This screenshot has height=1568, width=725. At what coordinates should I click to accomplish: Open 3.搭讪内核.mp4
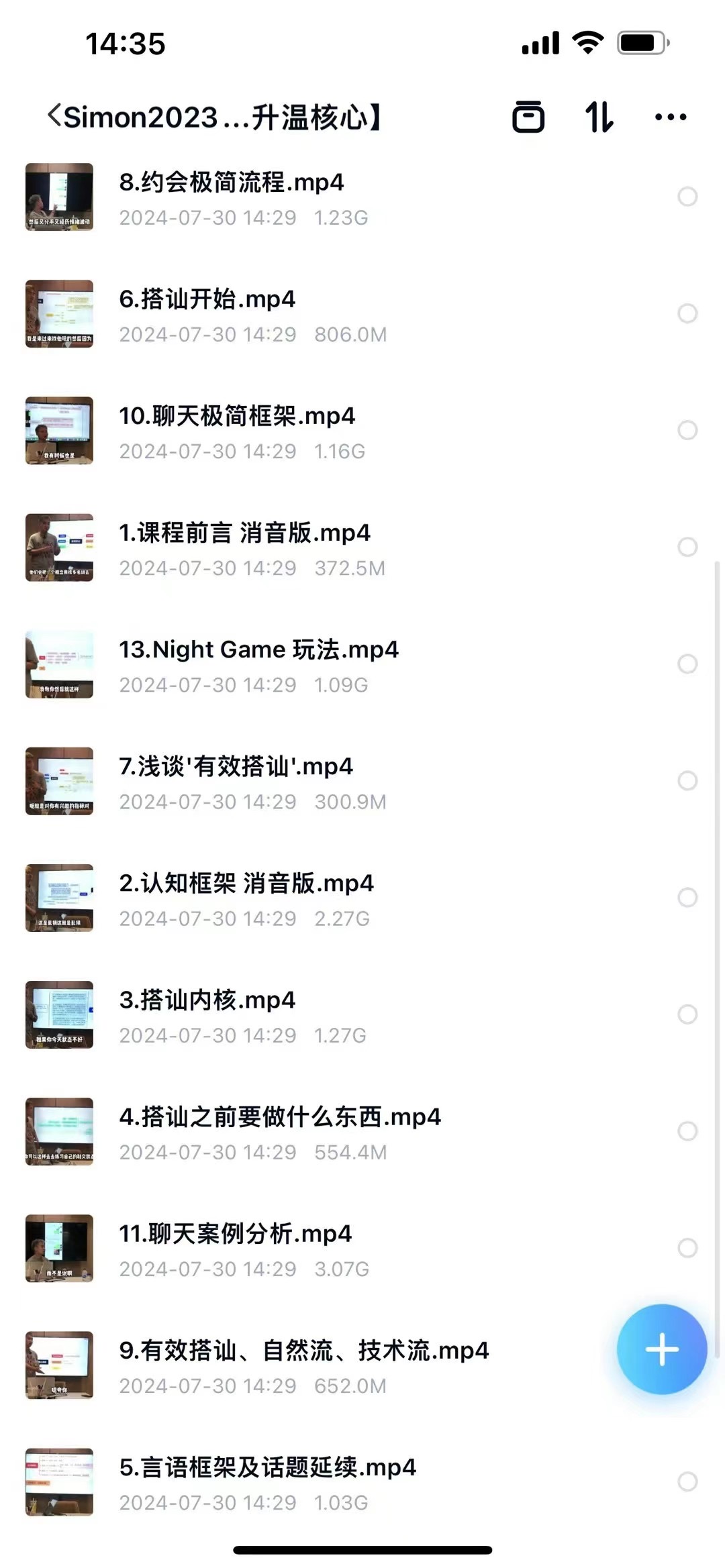207,1000
